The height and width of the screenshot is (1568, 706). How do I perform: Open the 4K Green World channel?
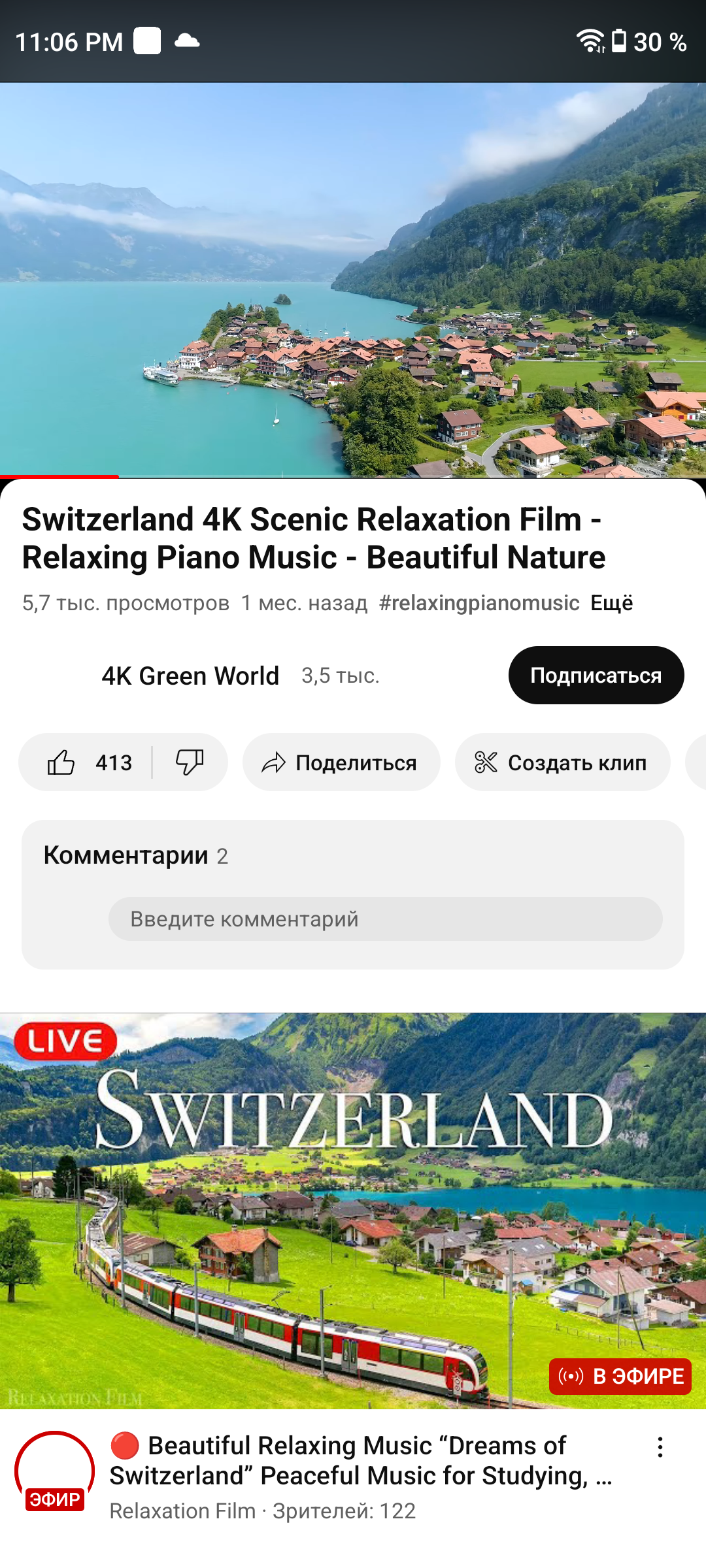pos(190,676)
